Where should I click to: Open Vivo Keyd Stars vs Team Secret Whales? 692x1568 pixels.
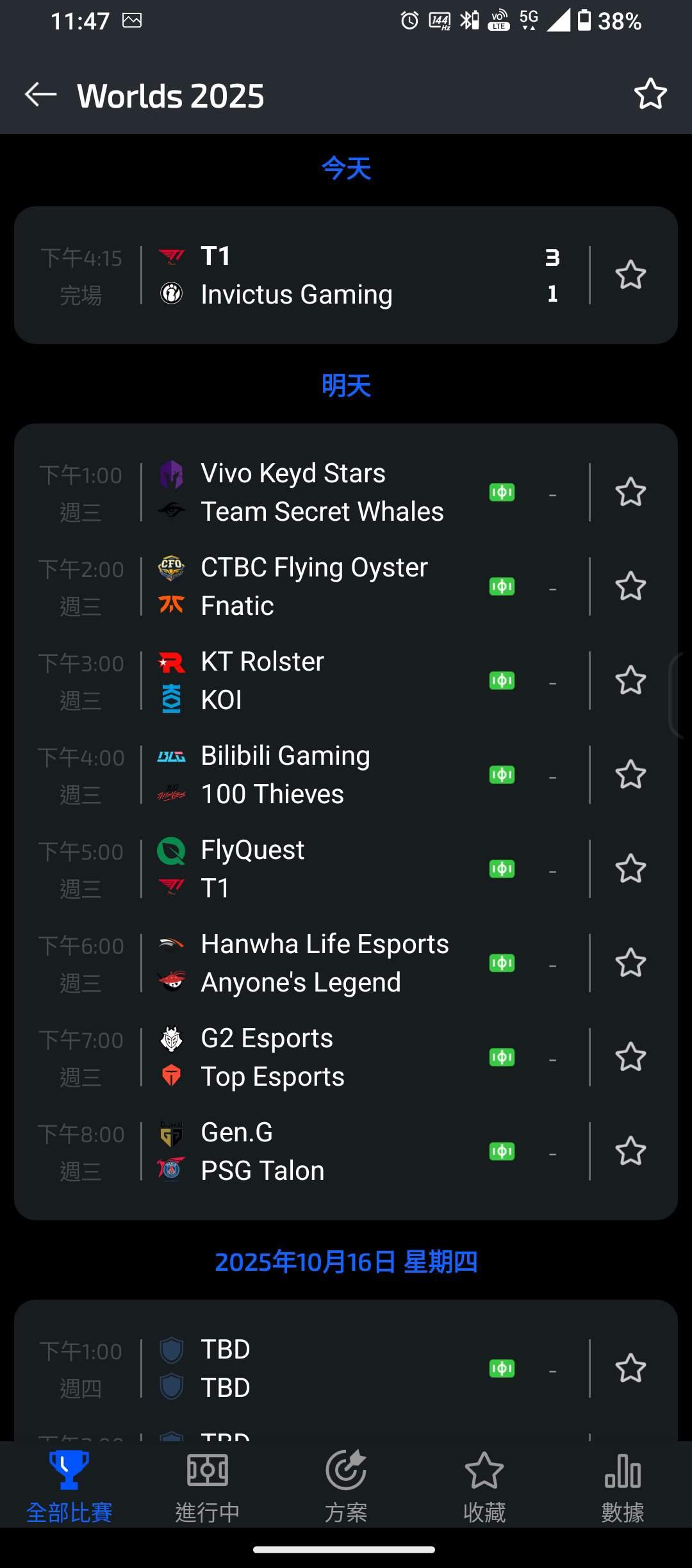coord(320,493)
